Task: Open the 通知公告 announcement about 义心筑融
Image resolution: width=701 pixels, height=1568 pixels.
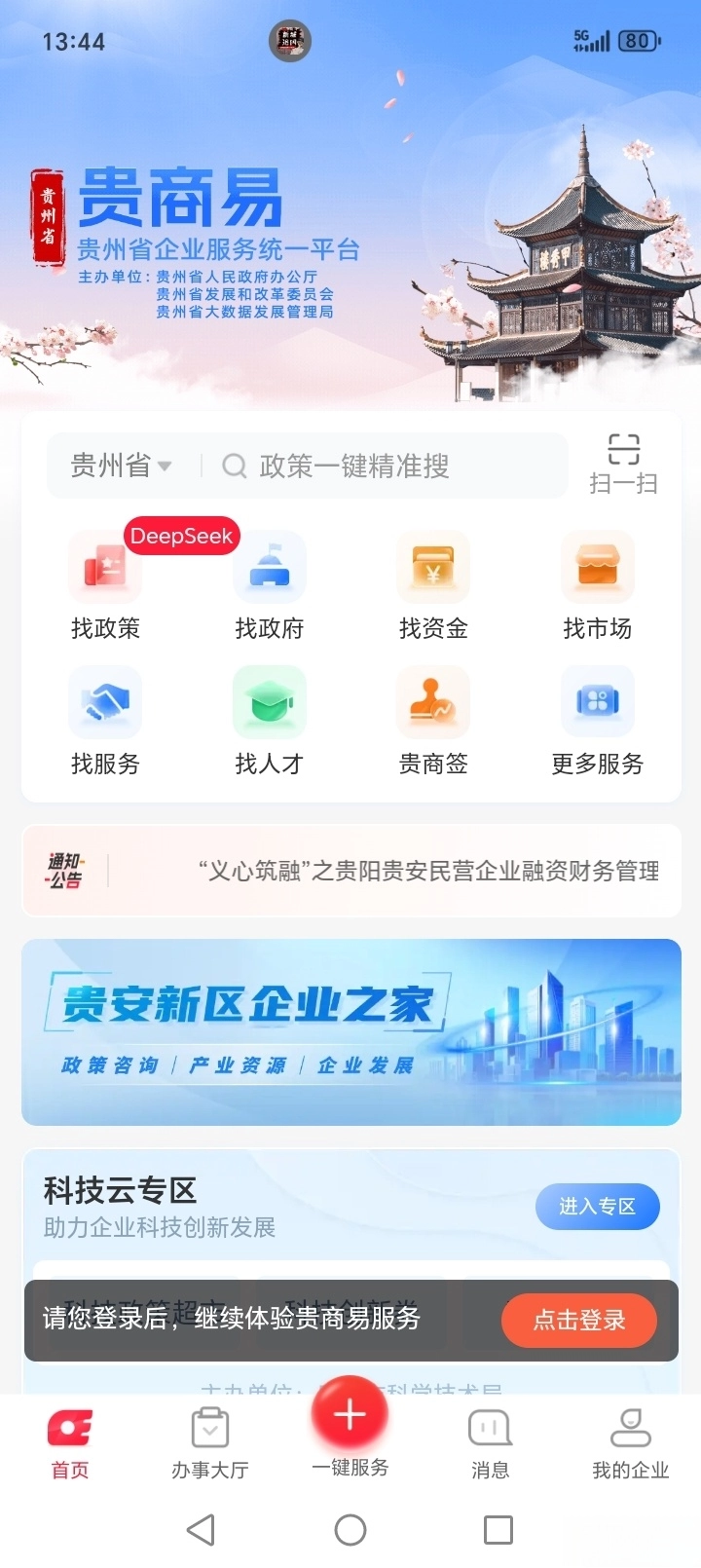Action: (x=428, y=871)
